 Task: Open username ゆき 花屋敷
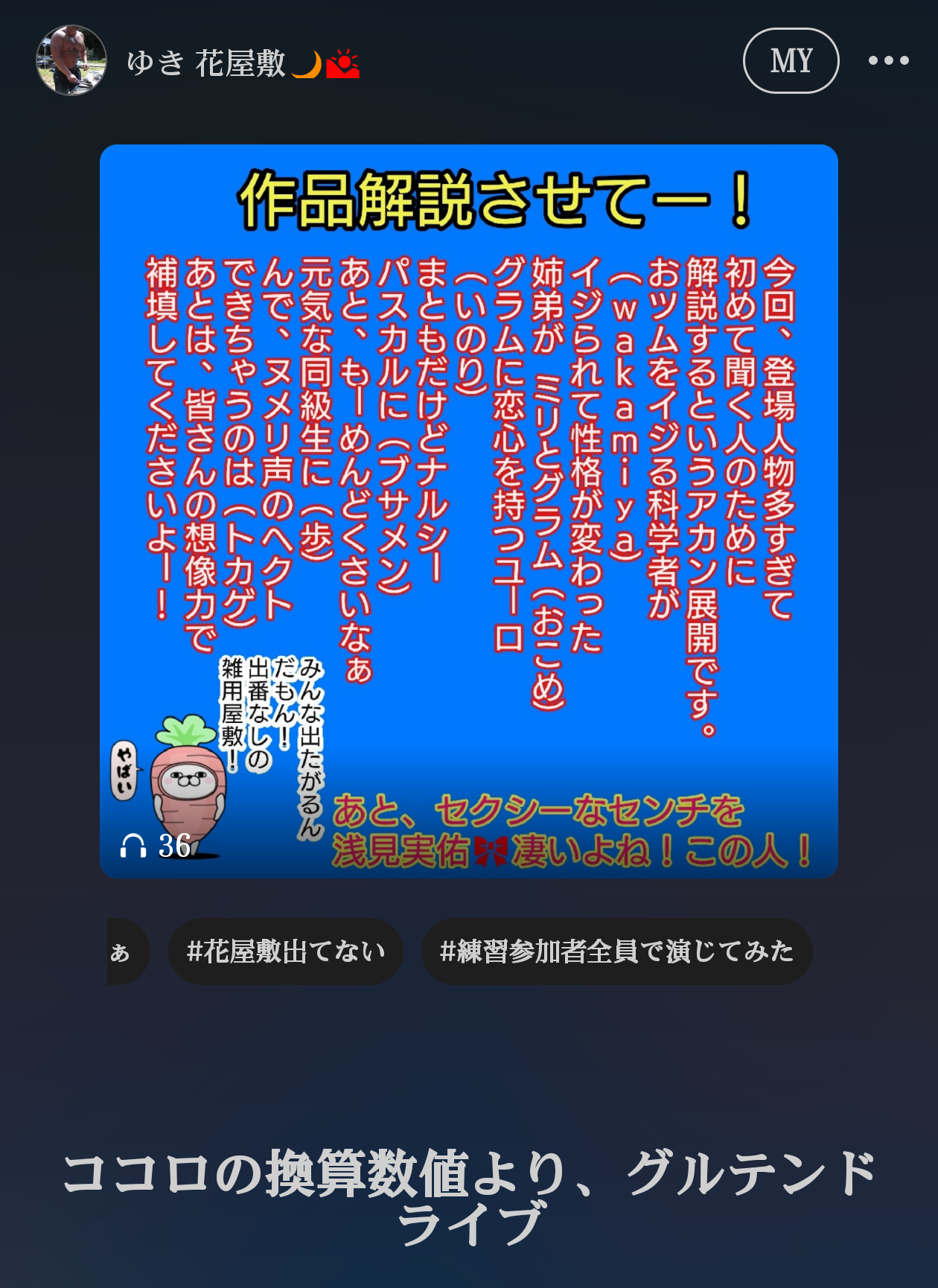pyautogui.click(x=206, y=63)
